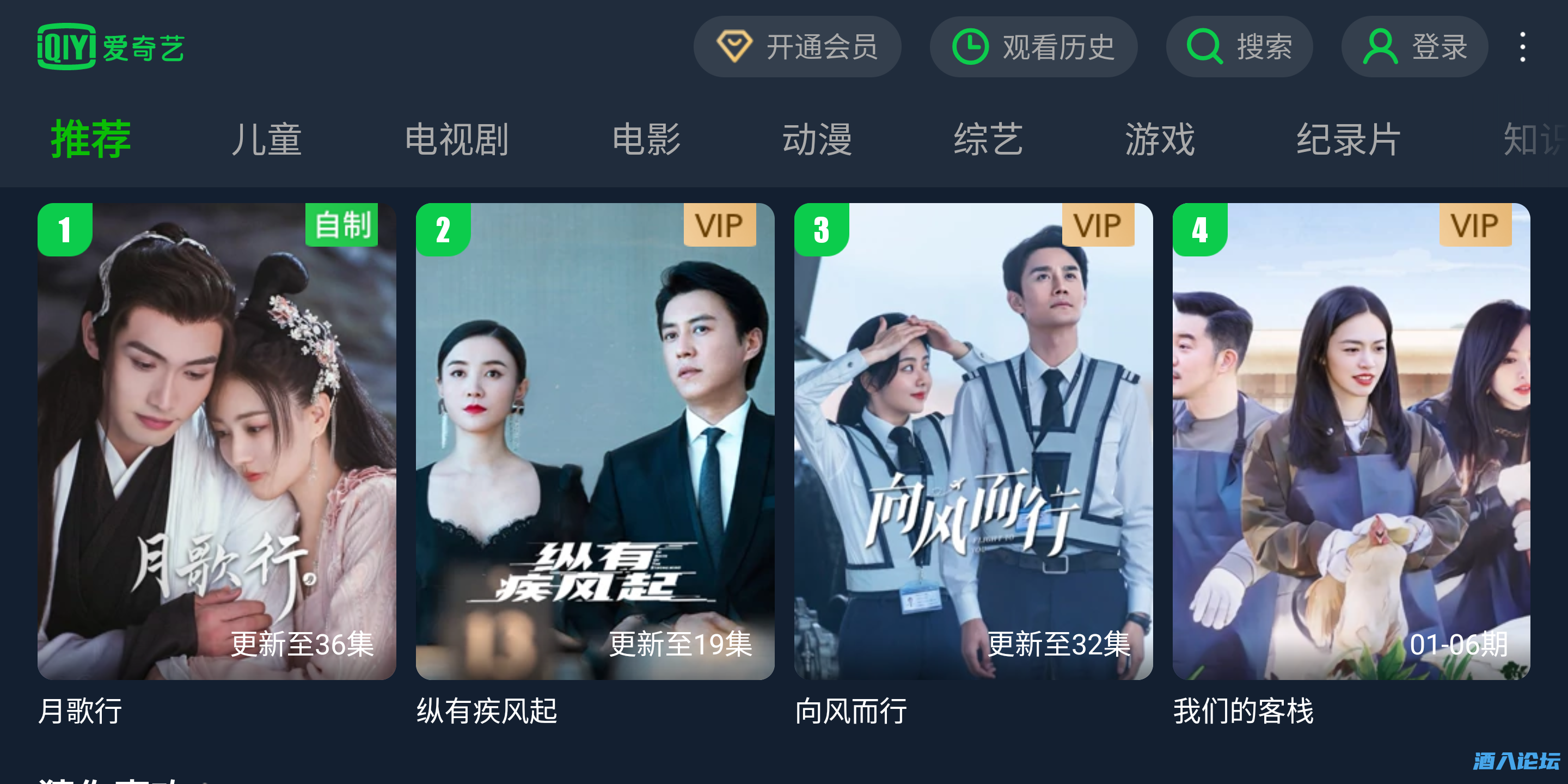Switch to the 电视剧 tab

[x=457, y=139]
